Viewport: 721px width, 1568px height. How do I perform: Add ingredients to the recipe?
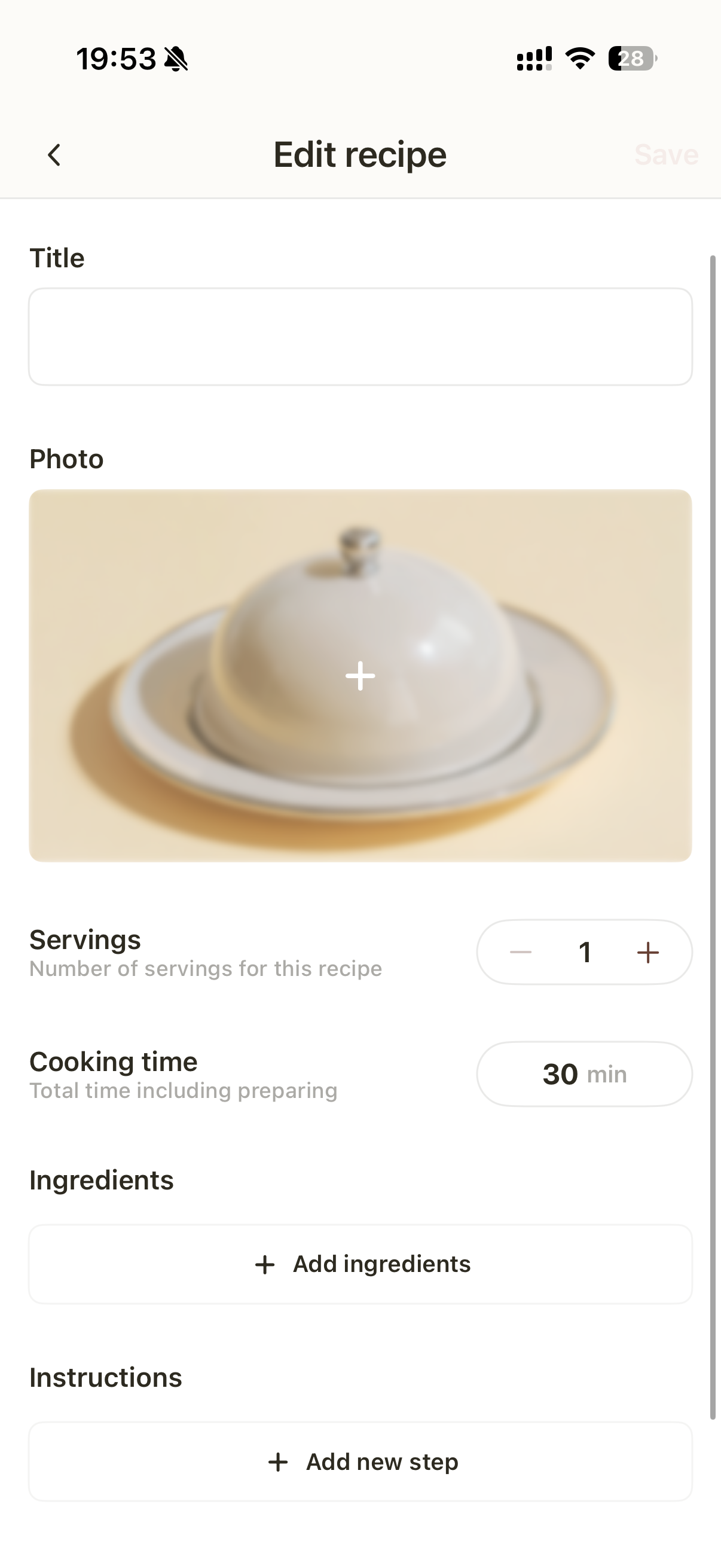pyautogui.click(x=360, y=1264)
